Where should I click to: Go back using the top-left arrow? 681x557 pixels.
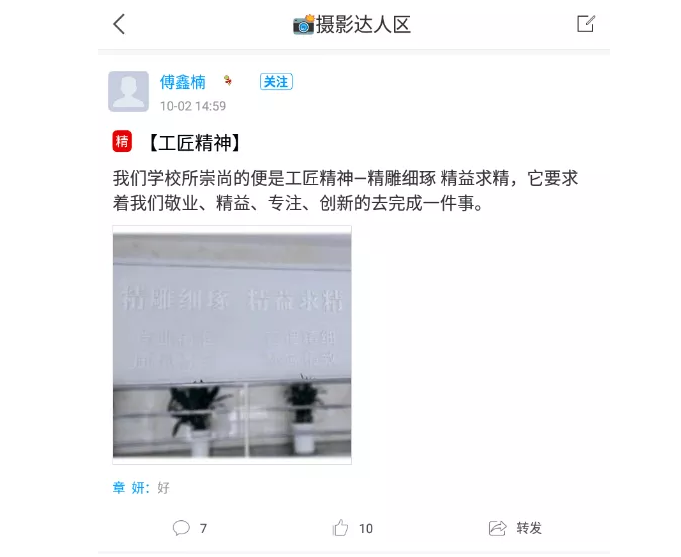point(119,24)
